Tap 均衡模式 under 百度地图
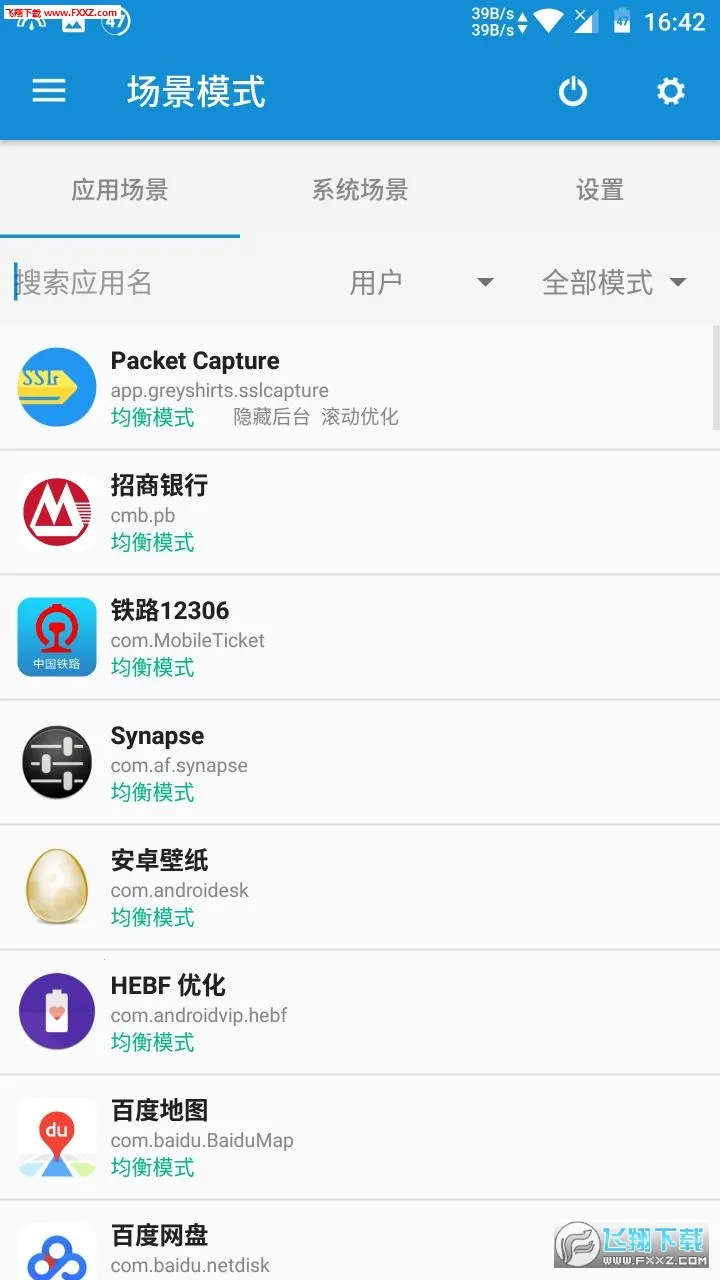Image resolution: width=720 pixels, height=1280 pixels. [x=152, y=1167]
